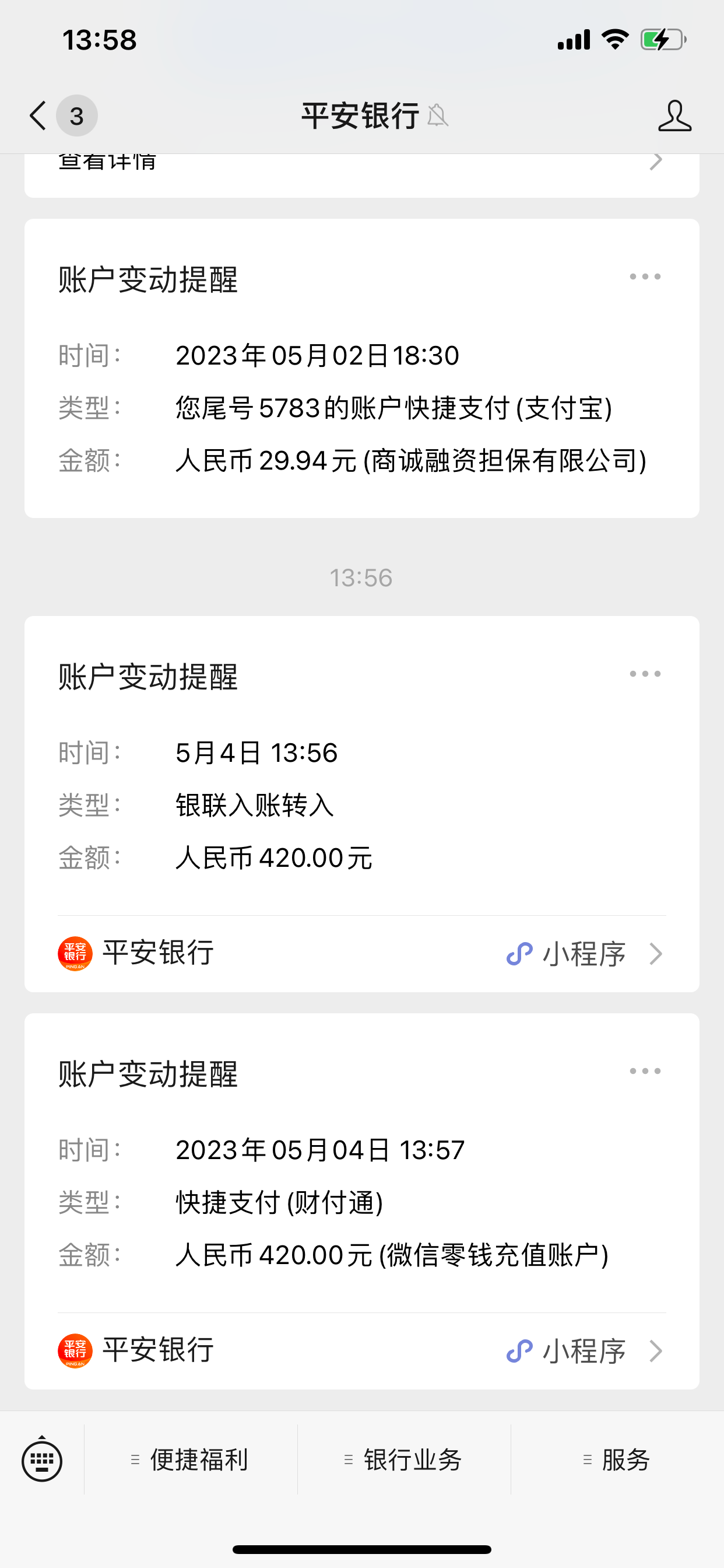
Task: Tap the 查看详情 row chevron
Action: pos(655,162)
